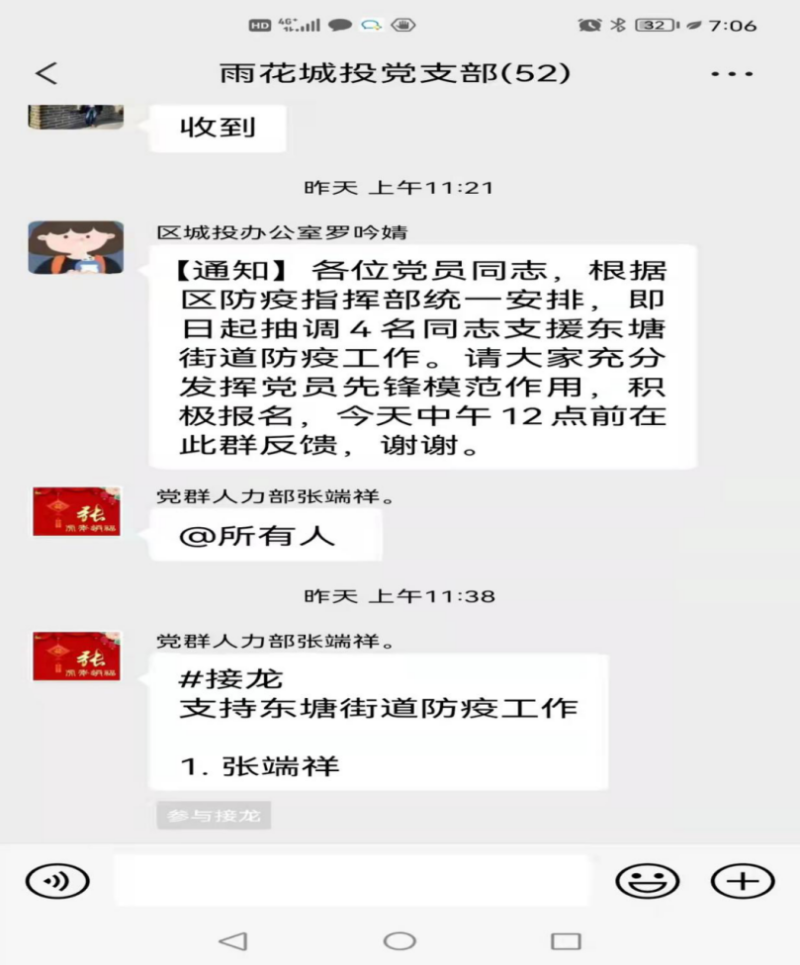Tap the 参与接龙 button
800x965 pixels.
click(214, 815)
